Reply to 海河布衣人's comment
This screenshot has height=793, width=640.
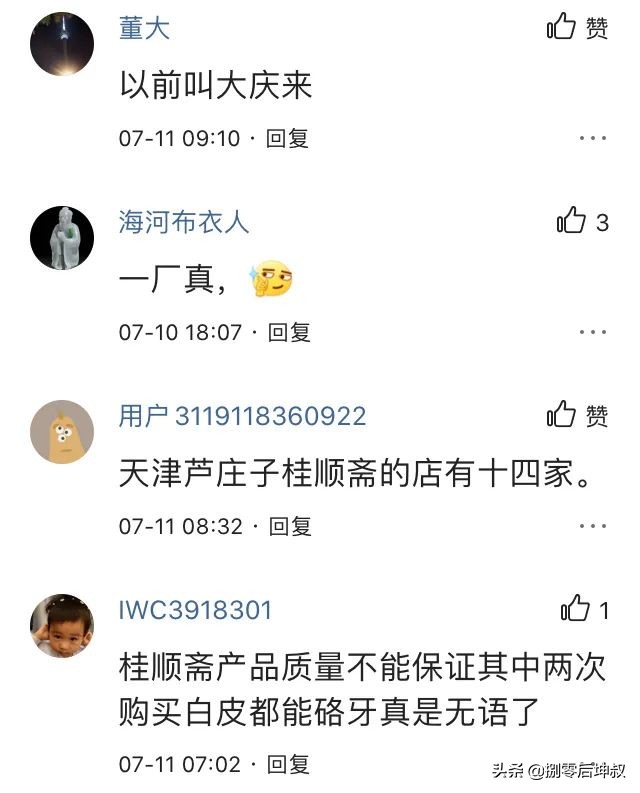click(289, 332)
